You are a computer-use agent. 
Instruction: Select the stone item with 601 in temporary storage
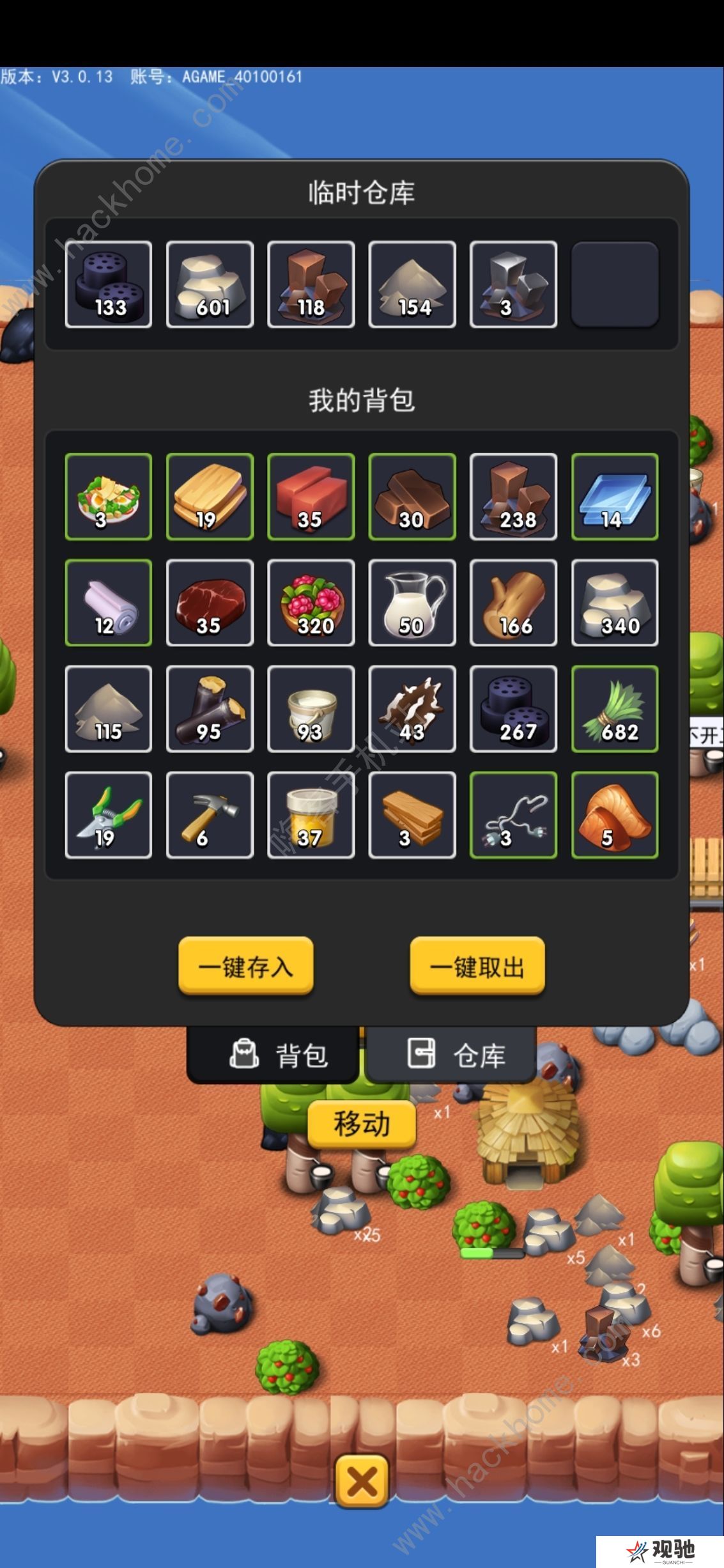pos(210,284)
